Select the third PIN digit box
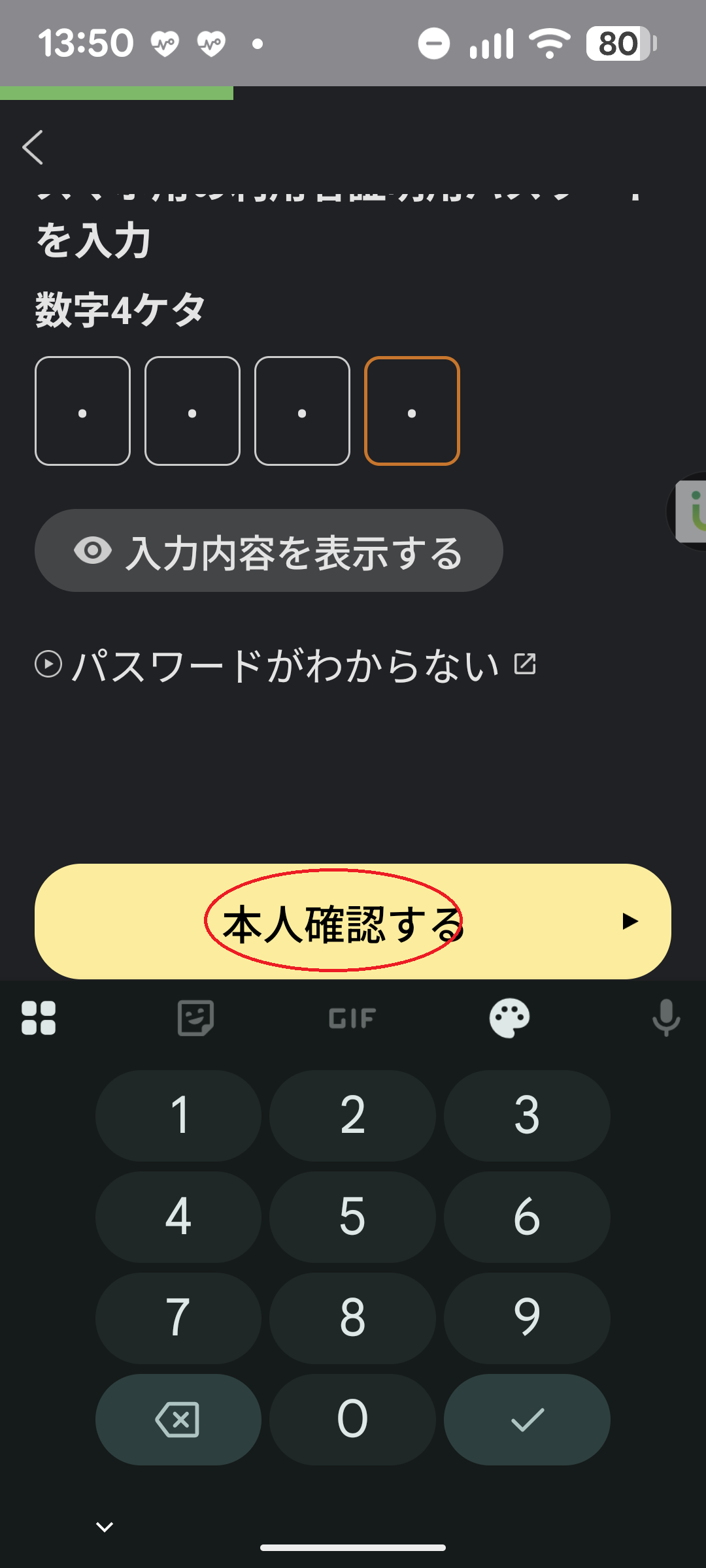The height and width of the screenshot is (1568, 706). coord(302,411)
